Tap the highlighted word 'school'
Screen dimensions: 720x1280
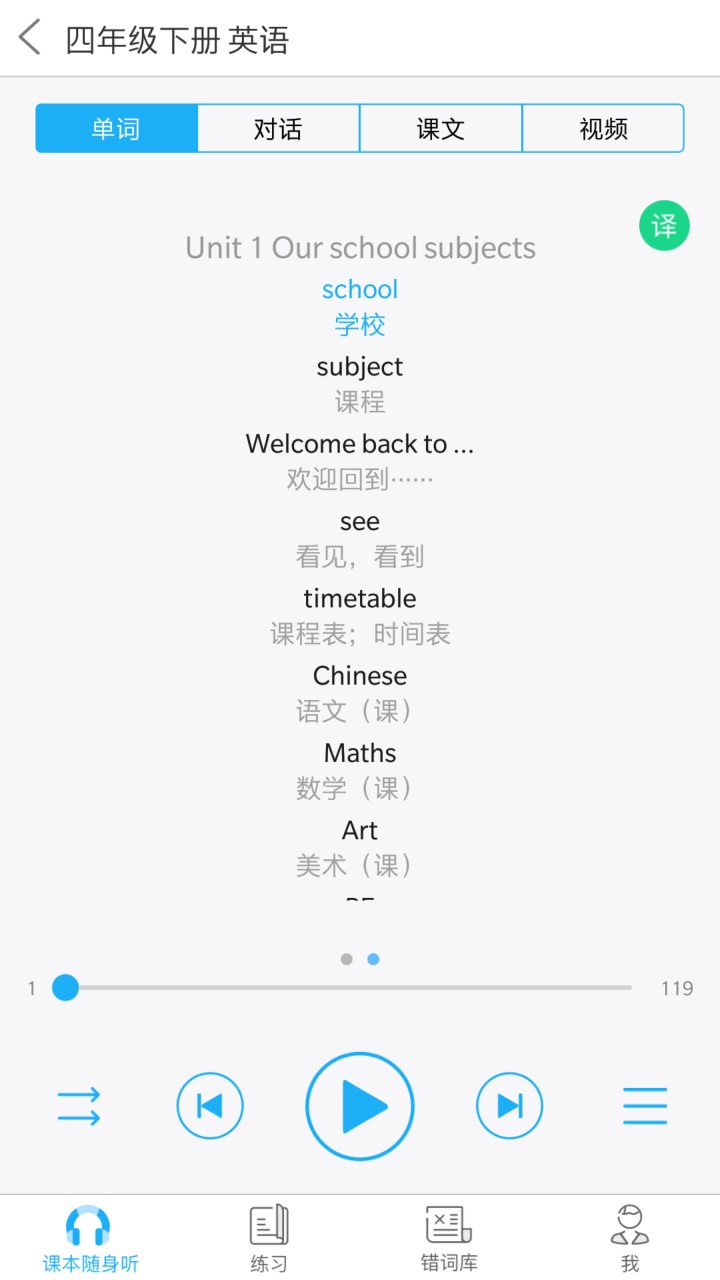pyautogui.click(x=359, y=289)
